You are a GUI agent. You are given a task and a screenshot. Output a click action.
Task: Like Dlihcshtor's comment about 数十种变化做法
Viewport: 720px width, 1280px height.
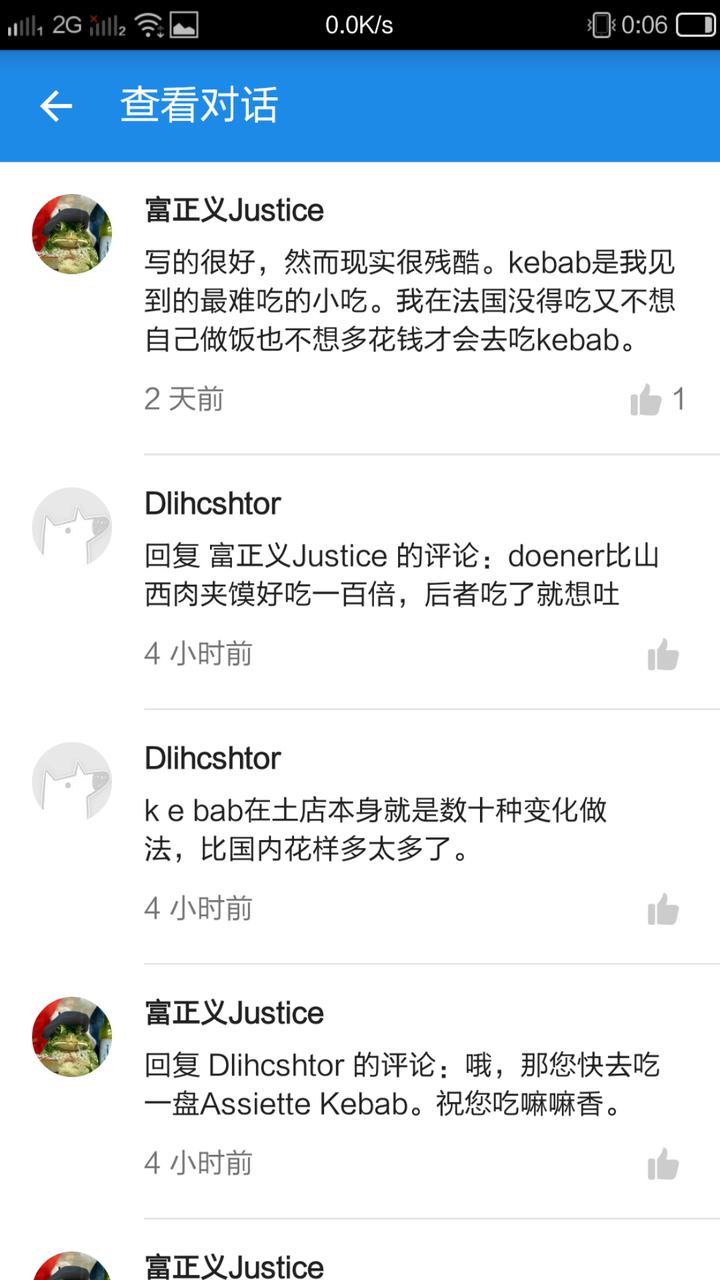(662, 910)
